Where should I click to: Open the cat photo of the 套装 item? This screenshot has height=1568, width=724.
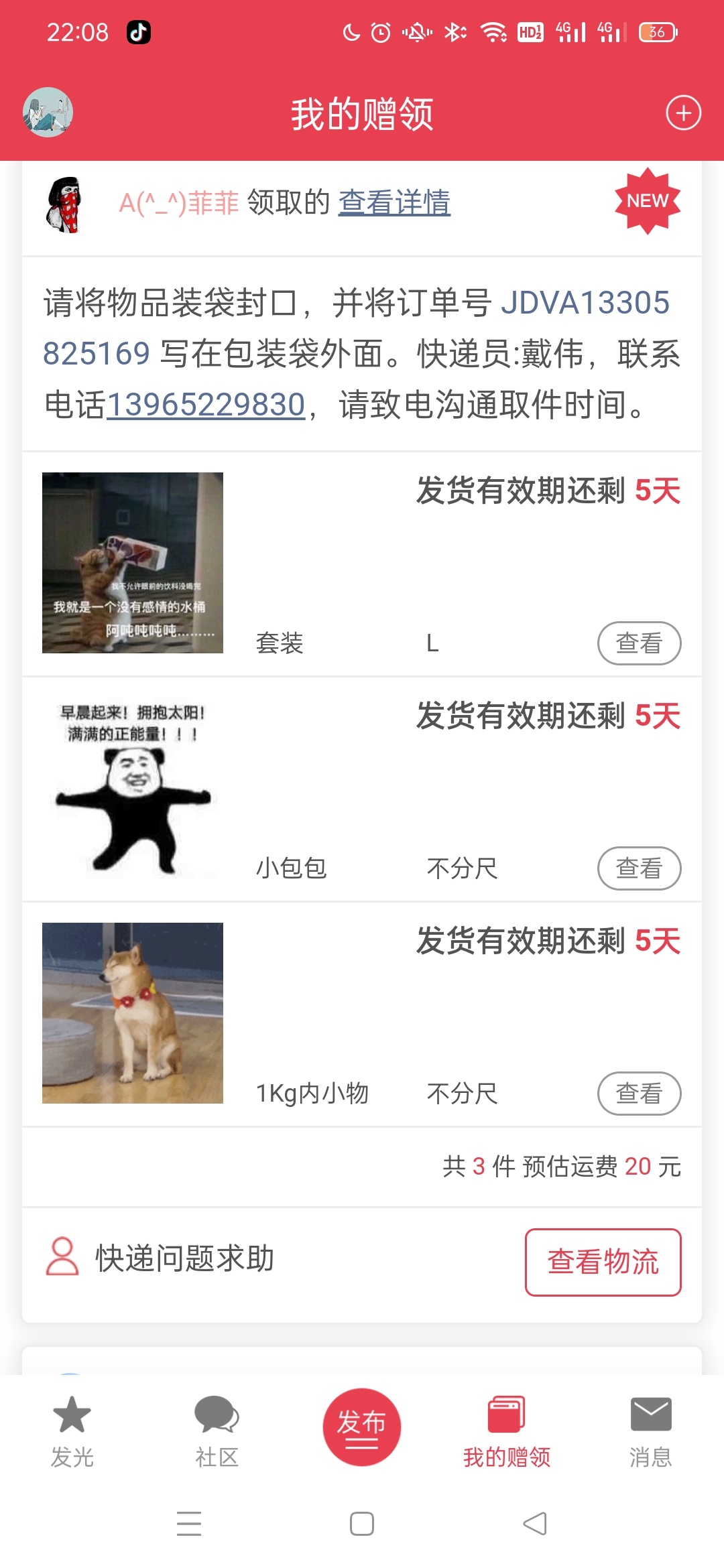pyautogui.click(x=133, y=563)
